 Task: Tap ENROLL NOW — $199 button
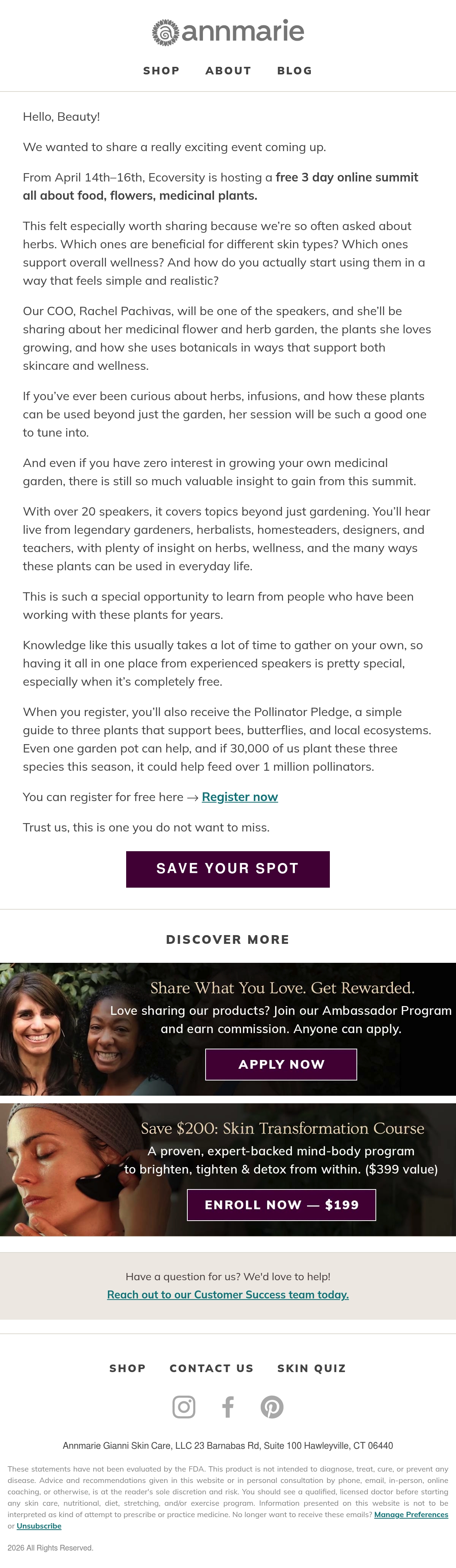[x=281, y=1205]
